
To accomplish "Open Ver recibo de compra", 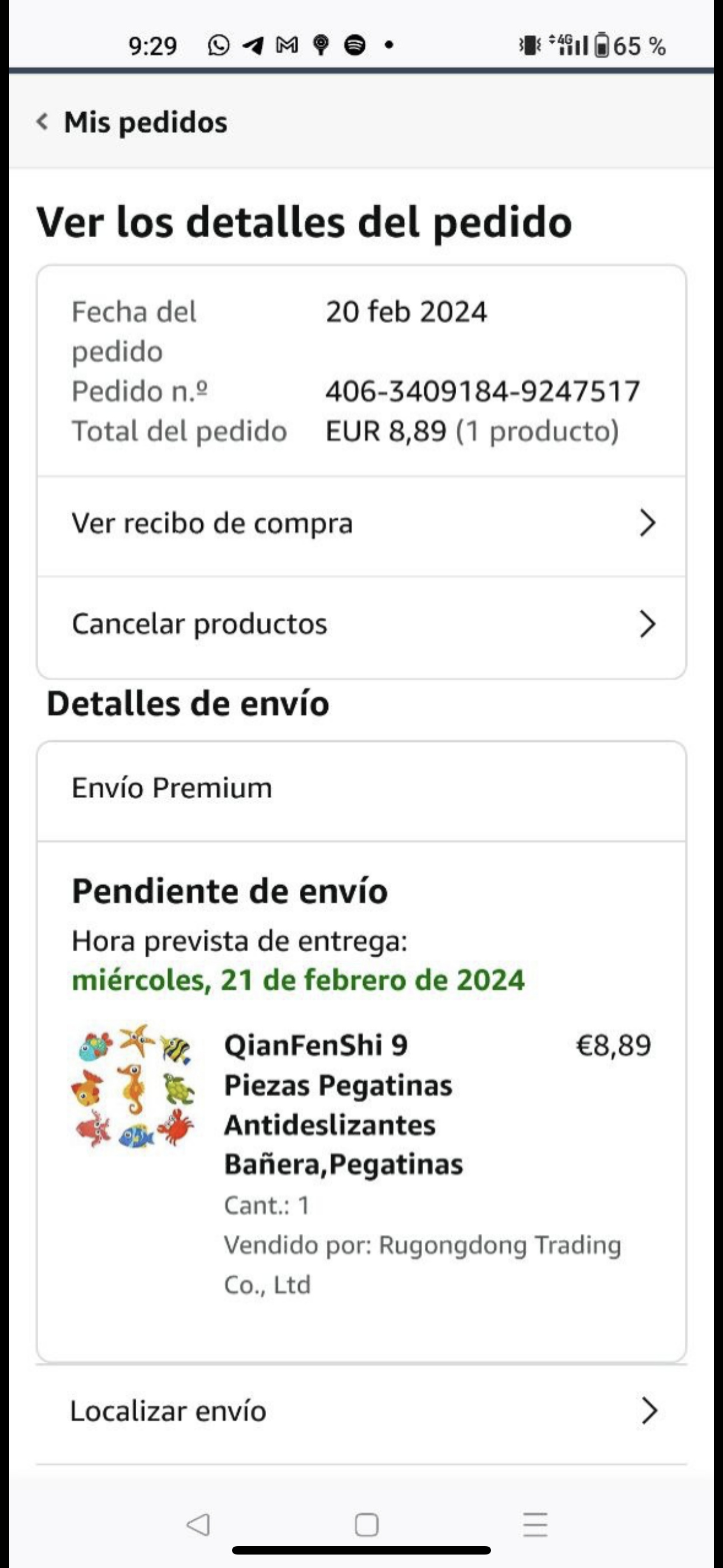I will (361, 523).
